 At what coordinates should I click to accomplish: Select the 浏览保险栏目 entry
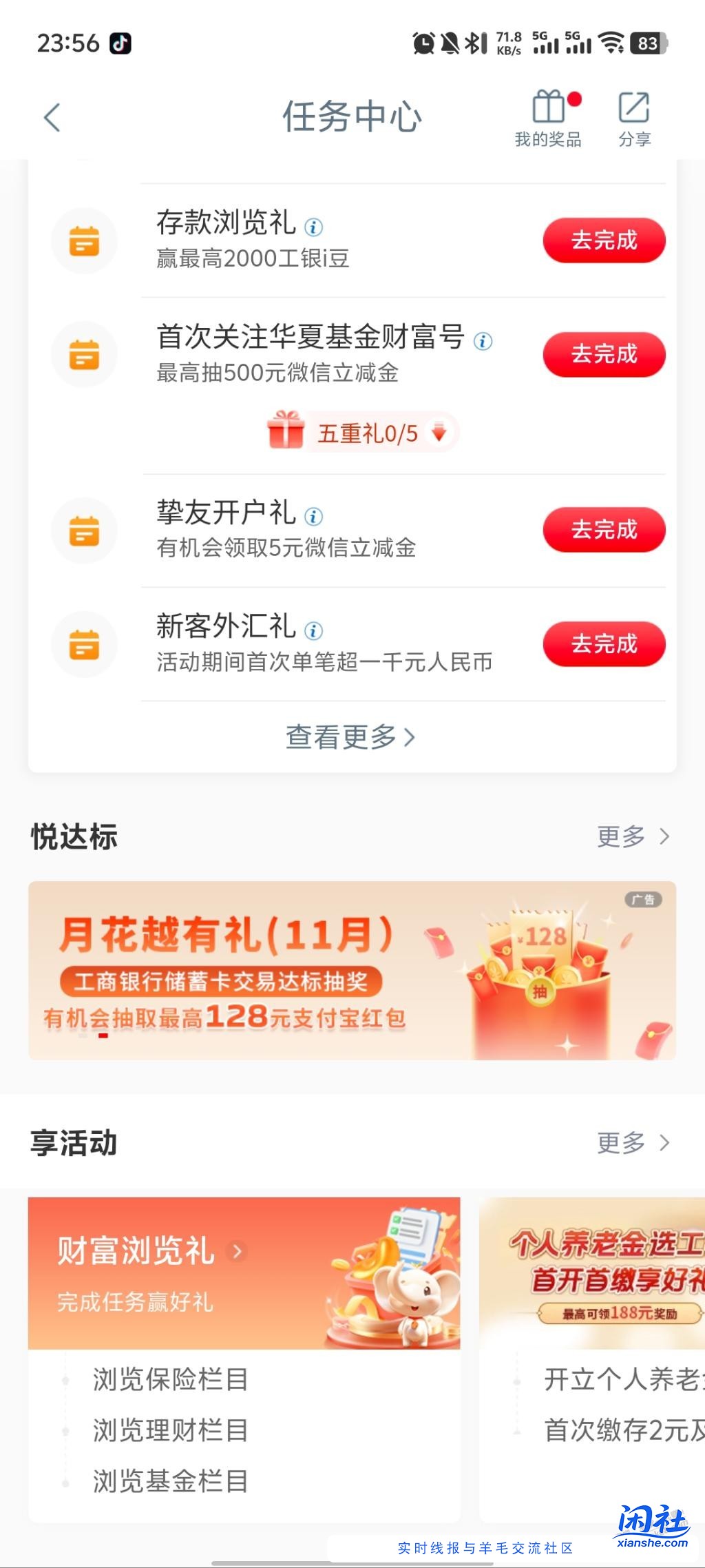point(171,1379)
